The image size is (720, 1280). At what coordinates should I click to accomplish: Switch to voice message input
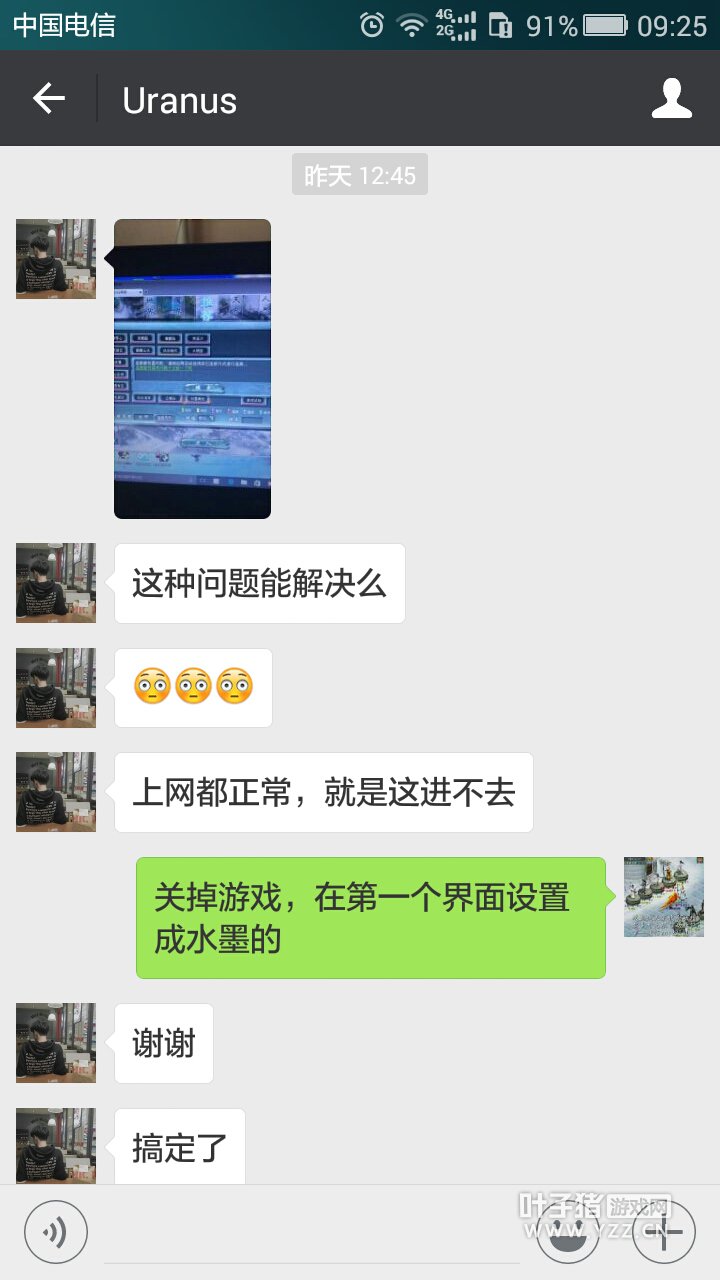tap(56, 1232)
